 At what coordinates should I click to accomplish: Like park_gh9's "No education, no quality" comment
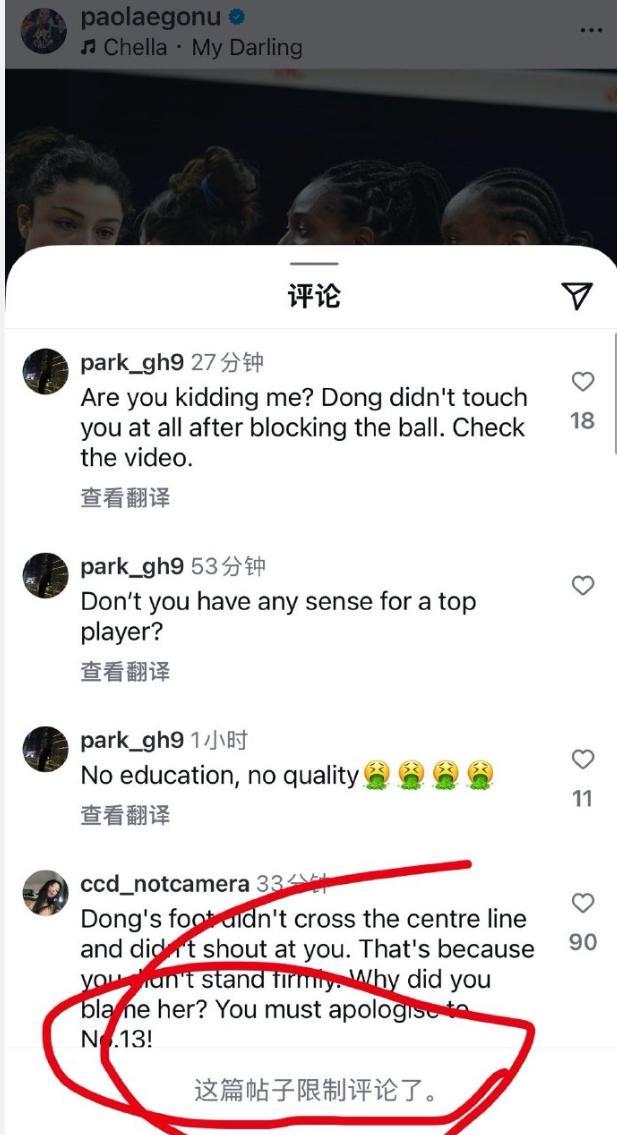(582, 760)
